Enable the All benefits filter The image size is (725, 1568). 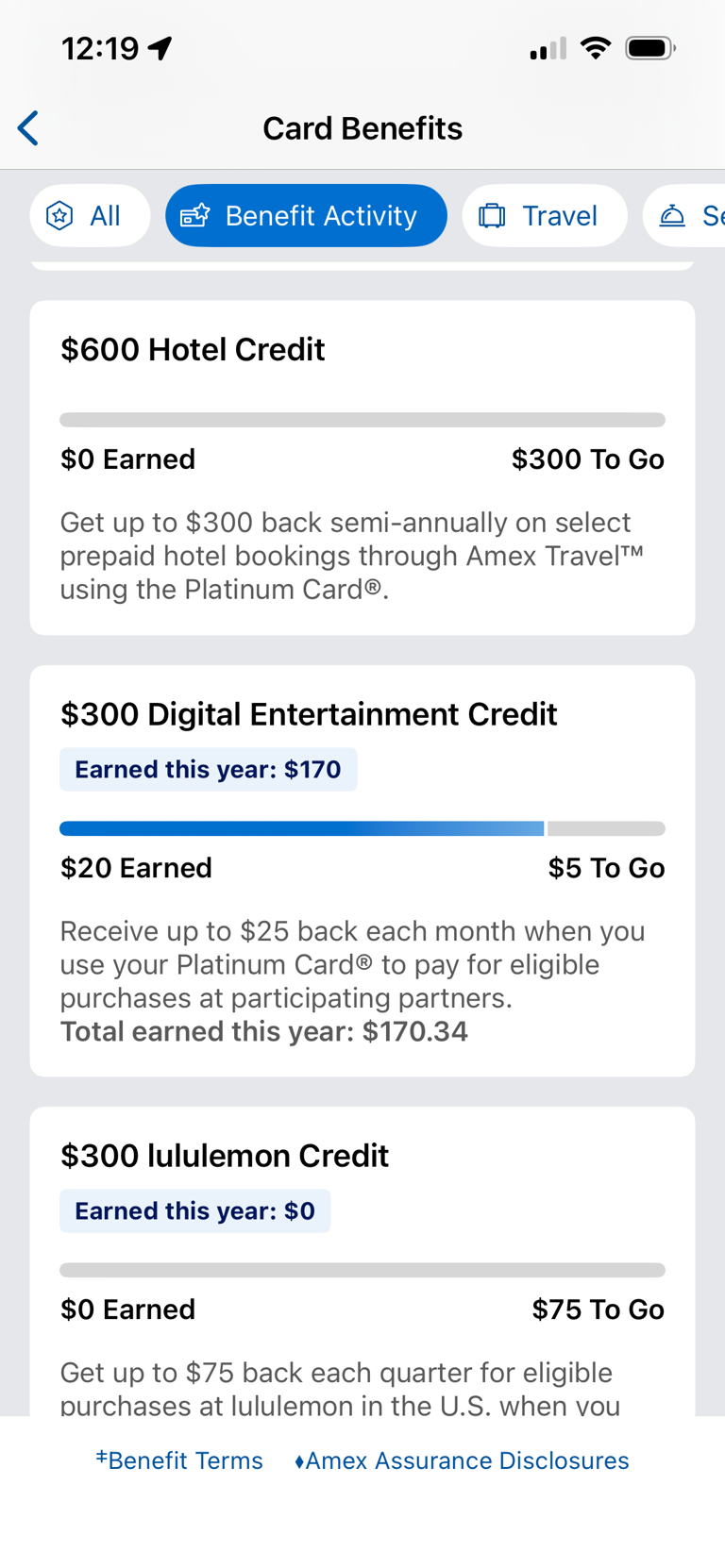pos(90,215)
